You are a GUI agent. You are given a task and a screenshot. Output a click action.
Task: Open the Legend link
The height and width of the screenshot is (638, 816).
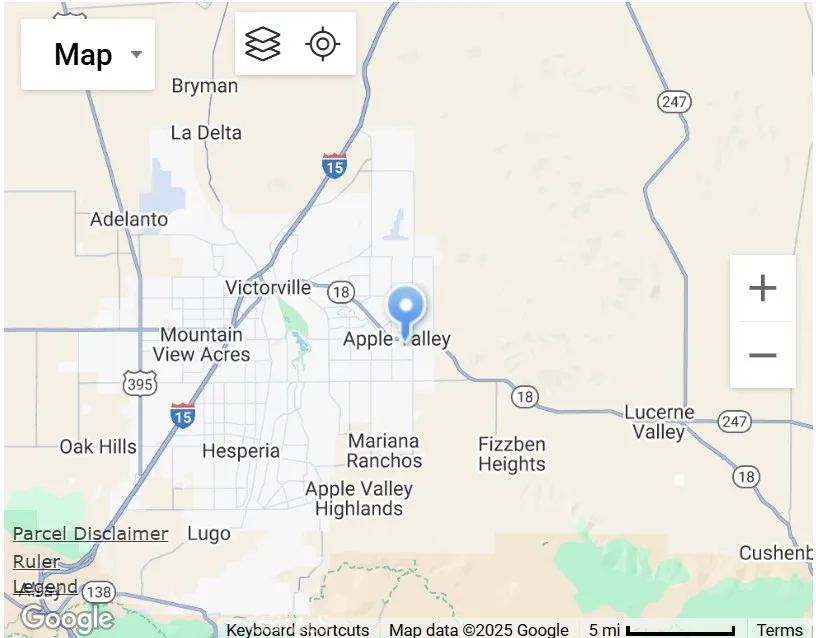point(45,587)
